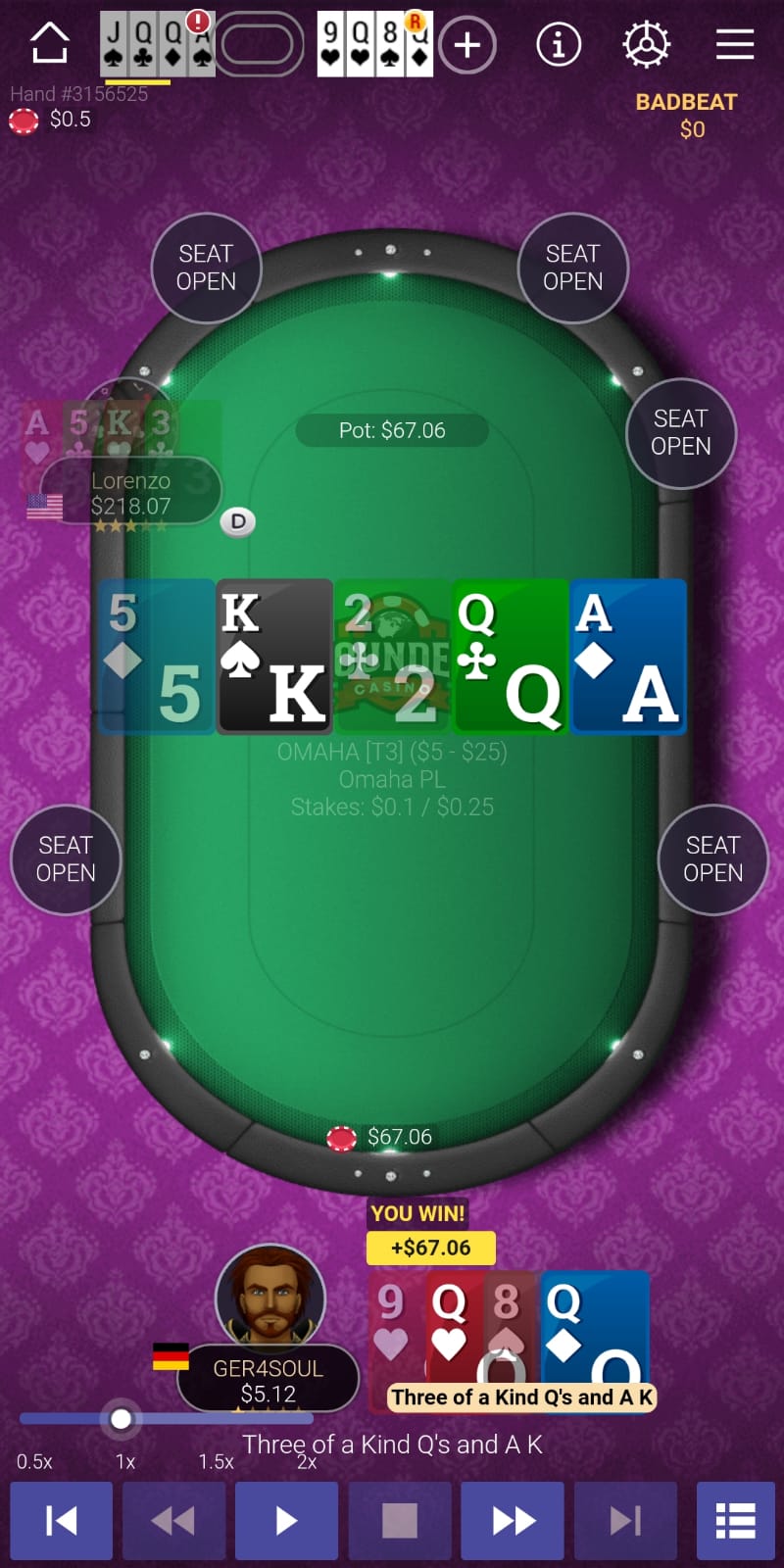
Task: Switch to the 9 Q 8 Q table
Action: (x=375, y=44)
